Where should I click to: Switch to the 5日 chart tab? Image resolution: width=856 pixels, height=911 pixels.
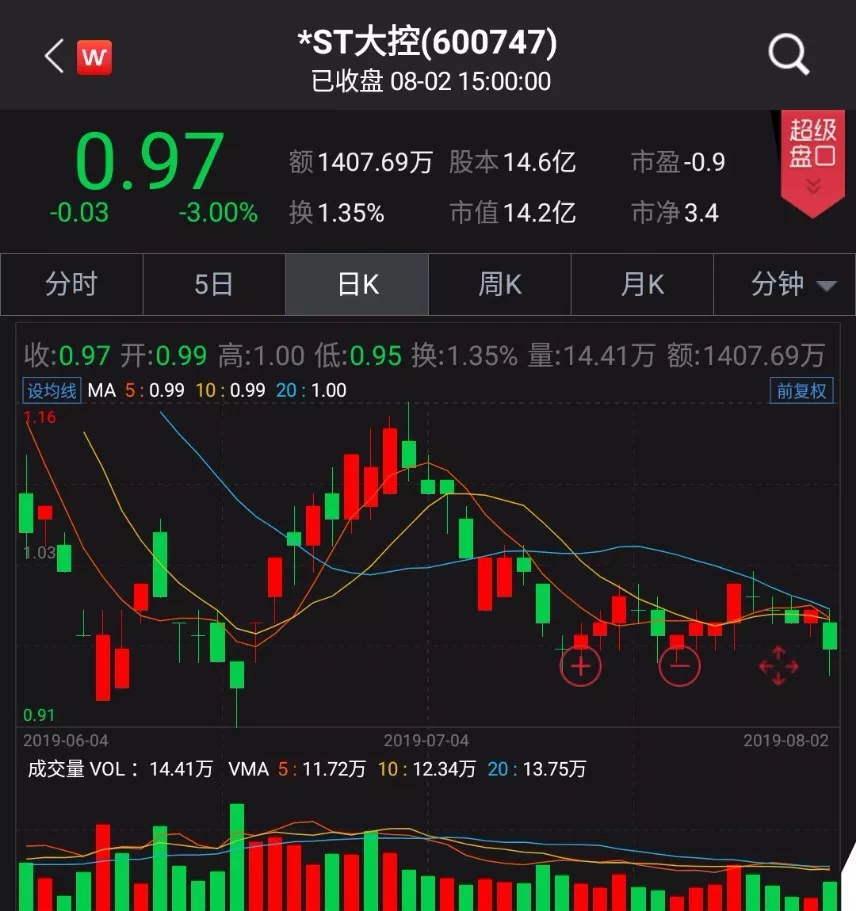[x=213, y=285]
